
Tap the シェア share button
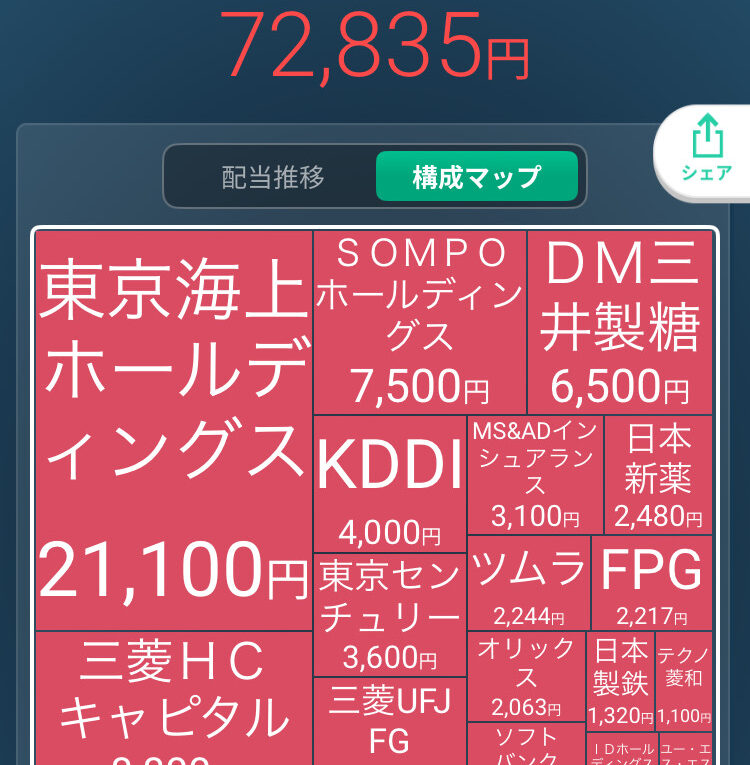point(706,150)
